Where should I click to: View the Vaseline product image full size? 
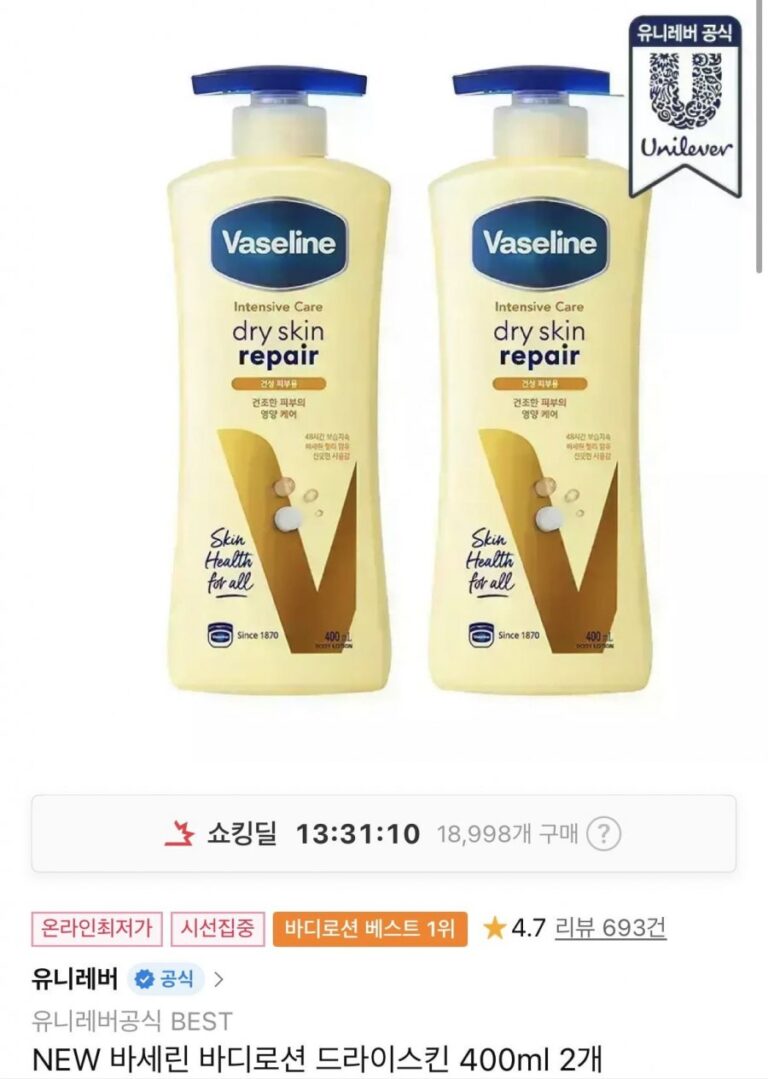click(384, 380)
